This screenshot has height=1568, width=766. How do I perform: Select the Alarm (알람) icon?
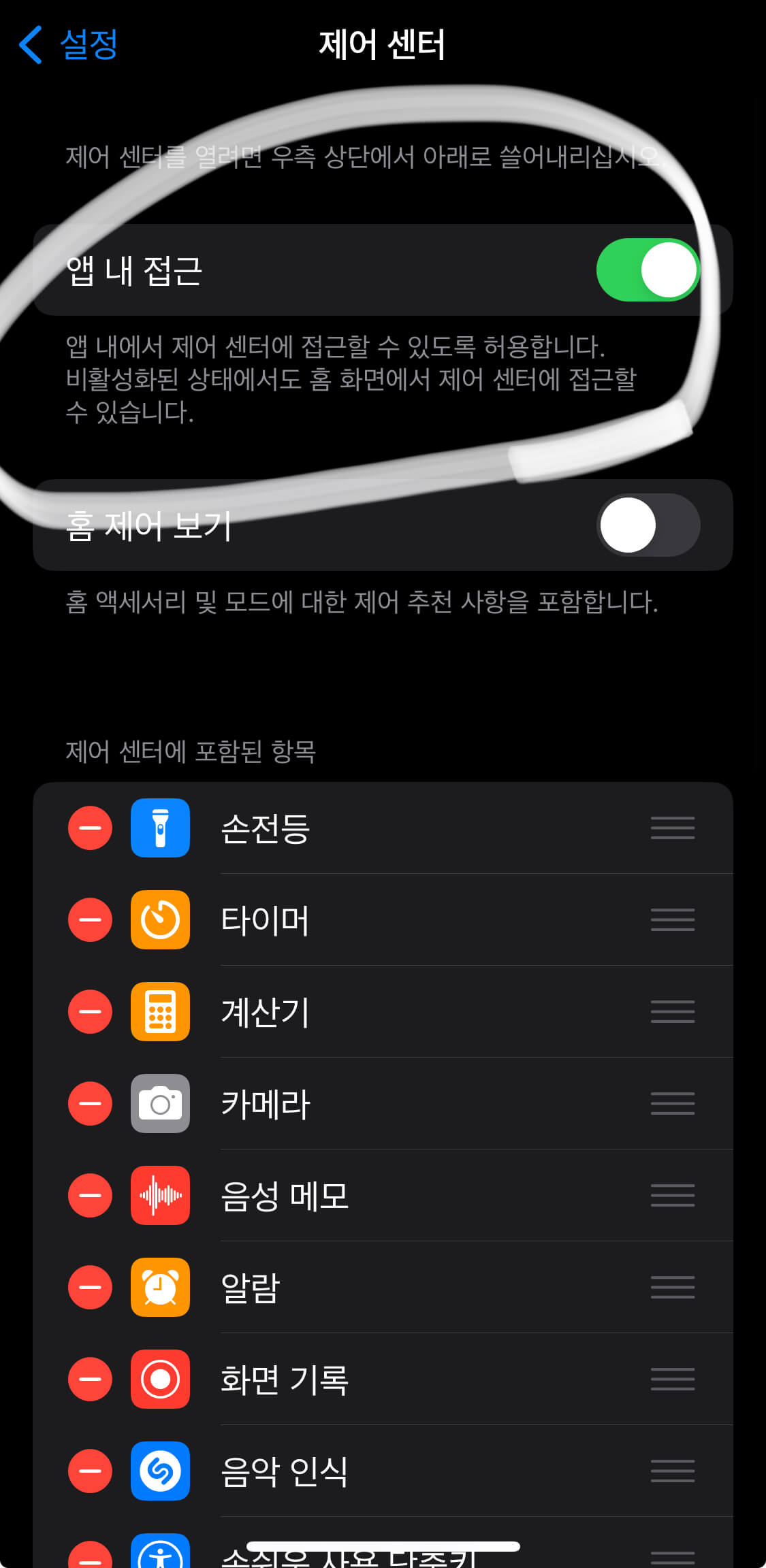click(159, 1288)
